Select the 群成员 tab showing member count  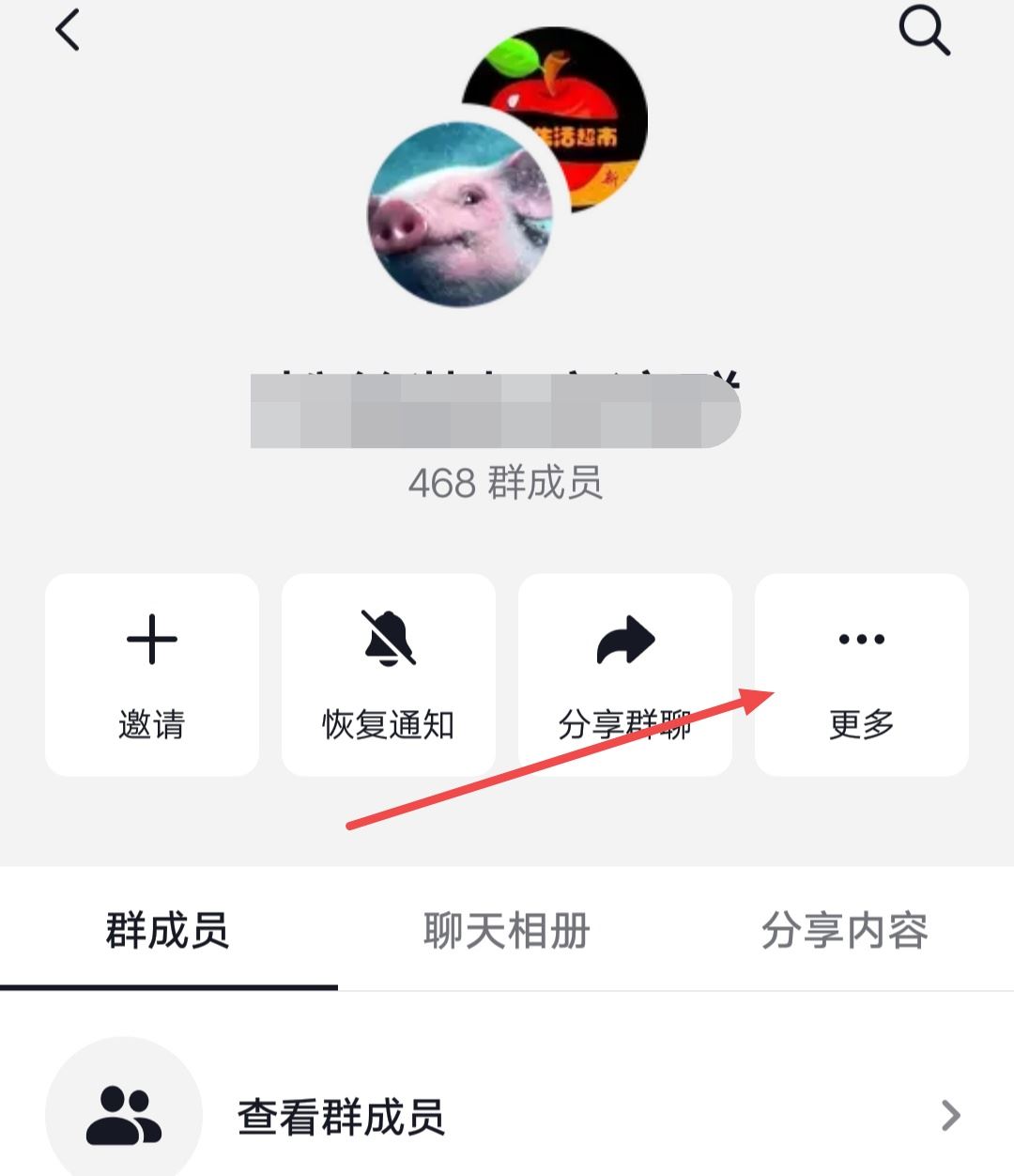[x=169, y=931]
